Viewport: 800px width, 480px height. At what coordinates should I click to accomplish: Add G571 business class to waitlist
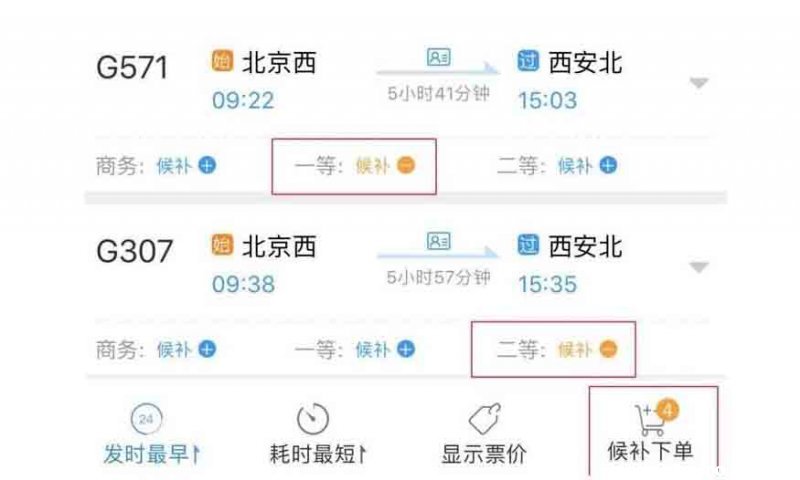207,166
